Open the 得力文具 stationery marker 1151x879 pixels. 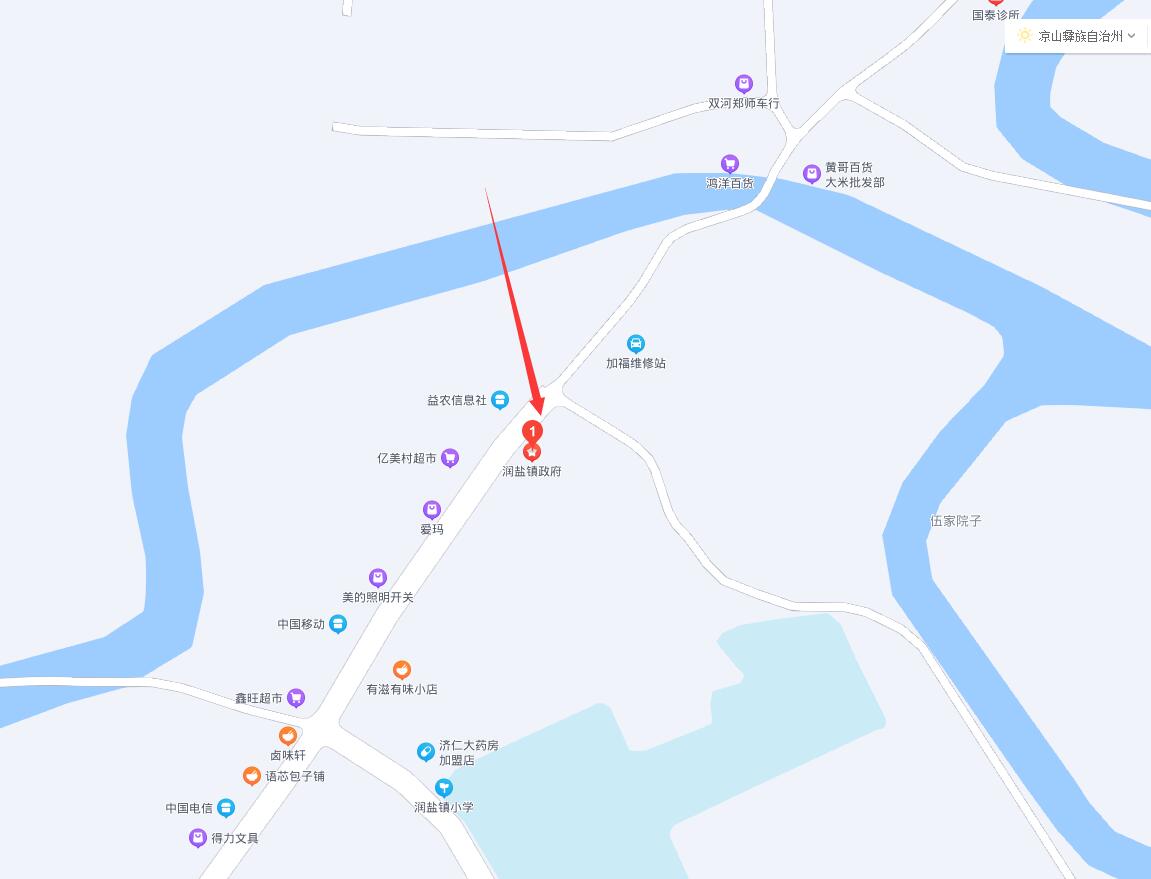(x=198, y=838)
